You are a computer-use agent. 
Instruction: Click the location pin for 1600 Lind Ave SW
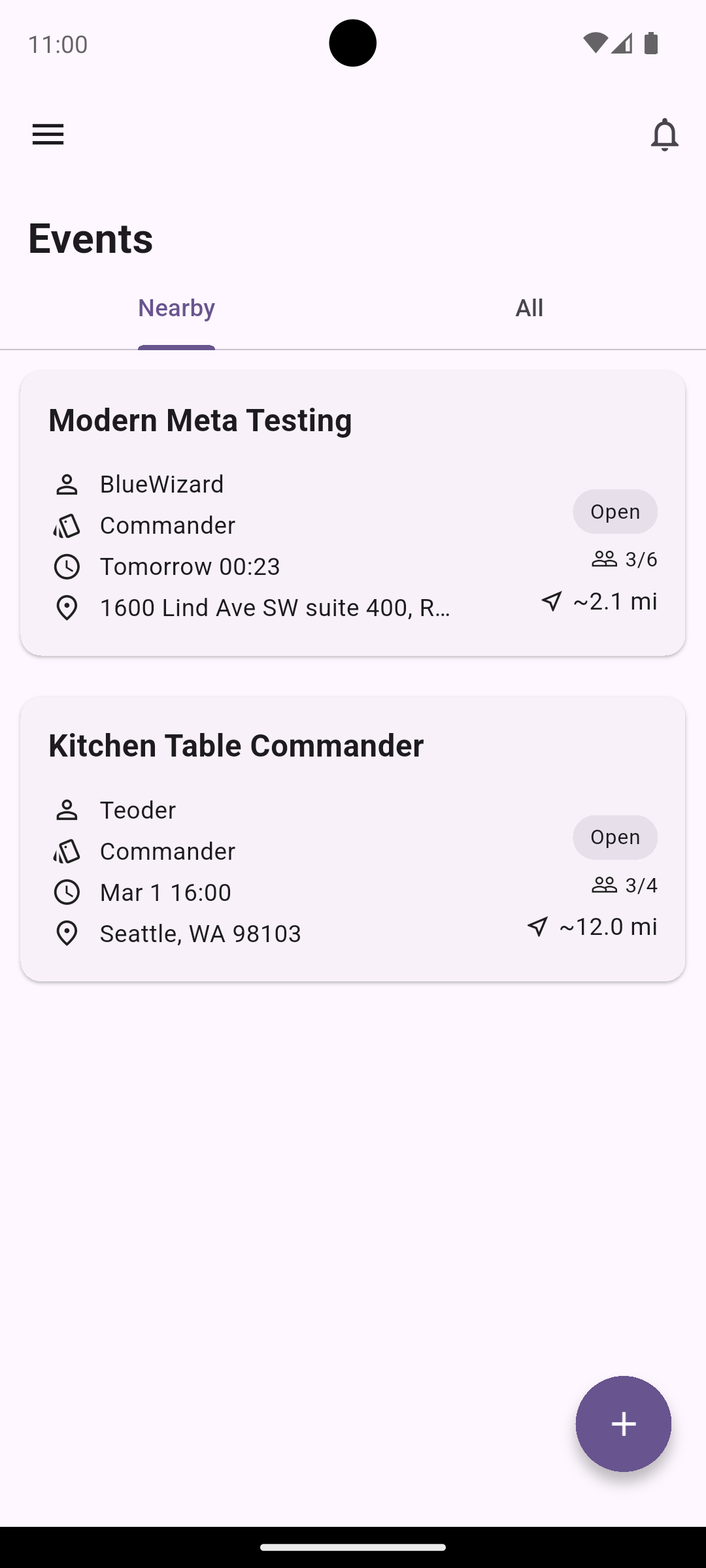tap(67, 608)
